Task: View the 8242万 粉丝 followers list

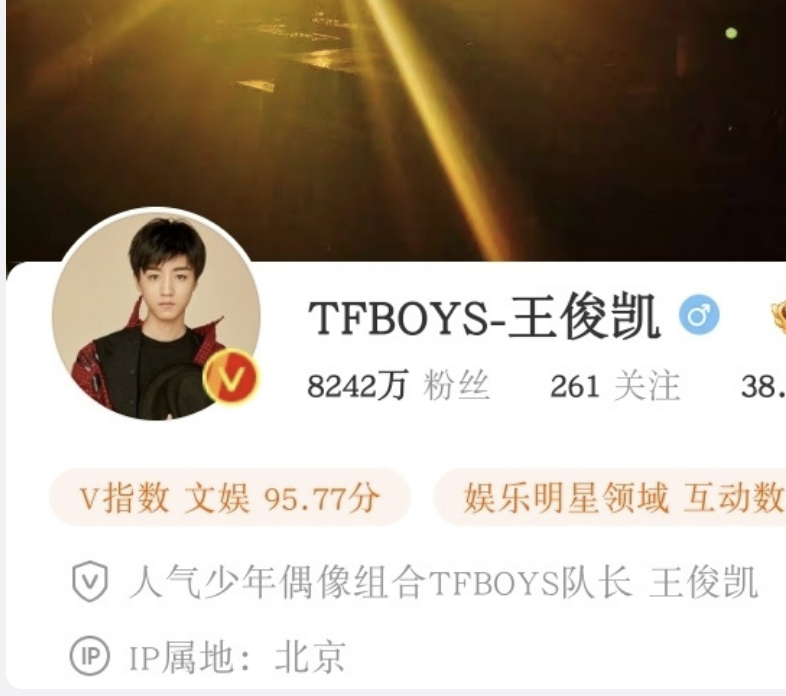Action: [x=398, y=385]
